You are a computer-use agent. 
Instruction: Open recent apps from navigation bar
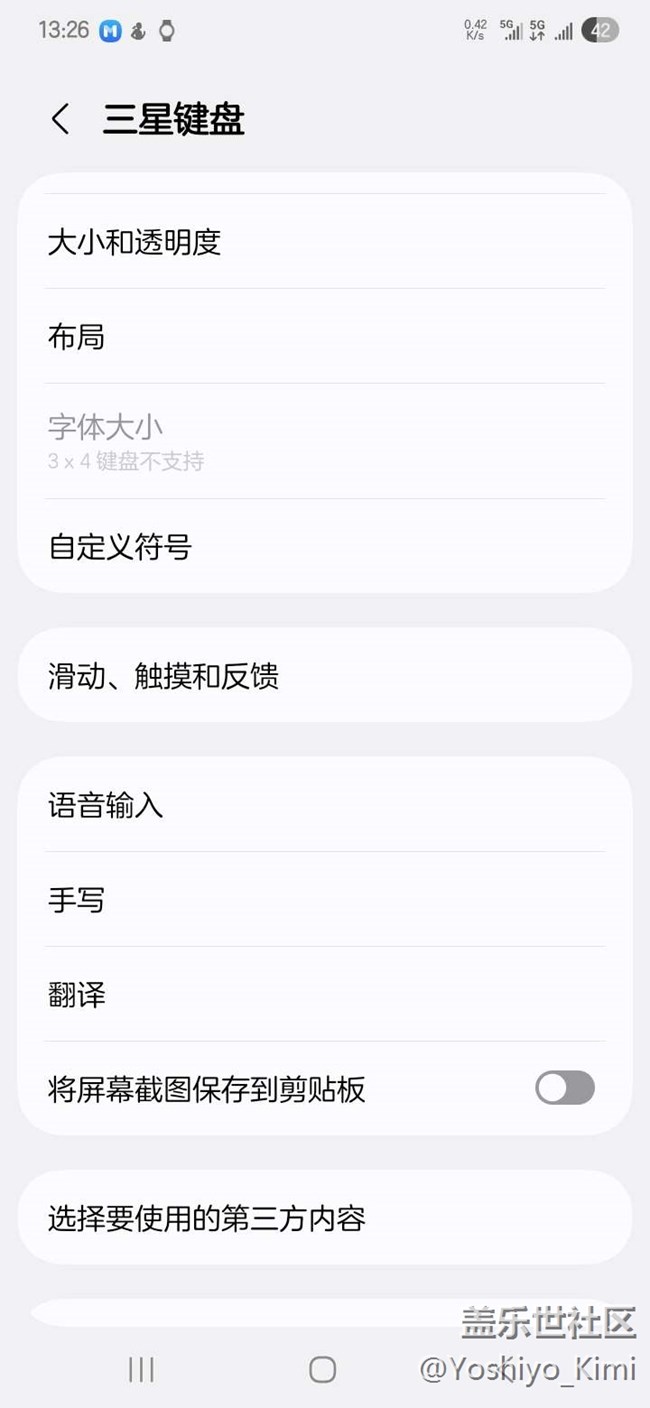pos(141,1369)
